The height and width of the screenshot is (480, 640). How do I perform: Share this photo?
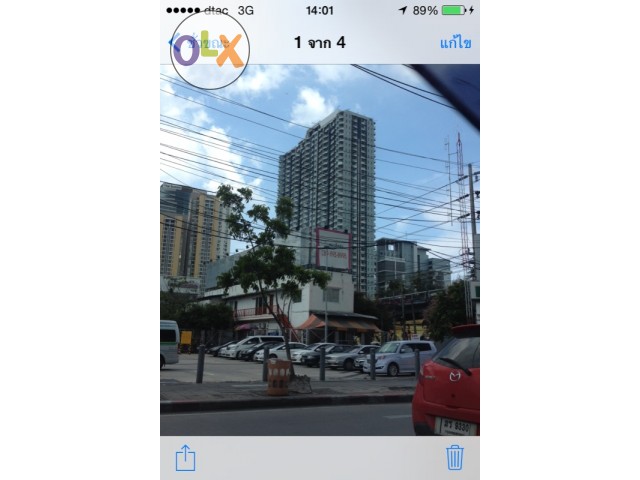pos(185,458)
